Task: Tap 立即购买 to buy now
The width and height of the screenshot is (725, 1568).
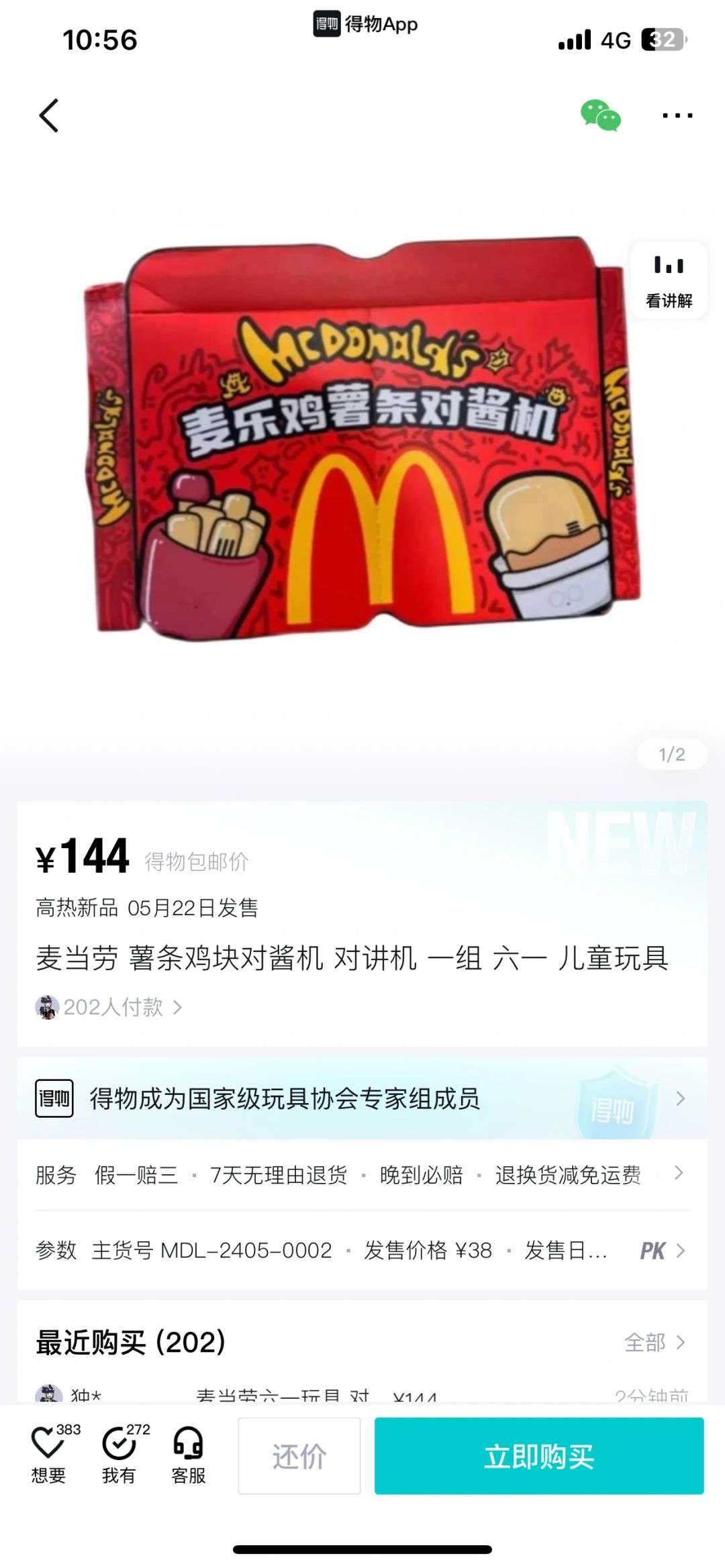Action: coord(539,1456)
